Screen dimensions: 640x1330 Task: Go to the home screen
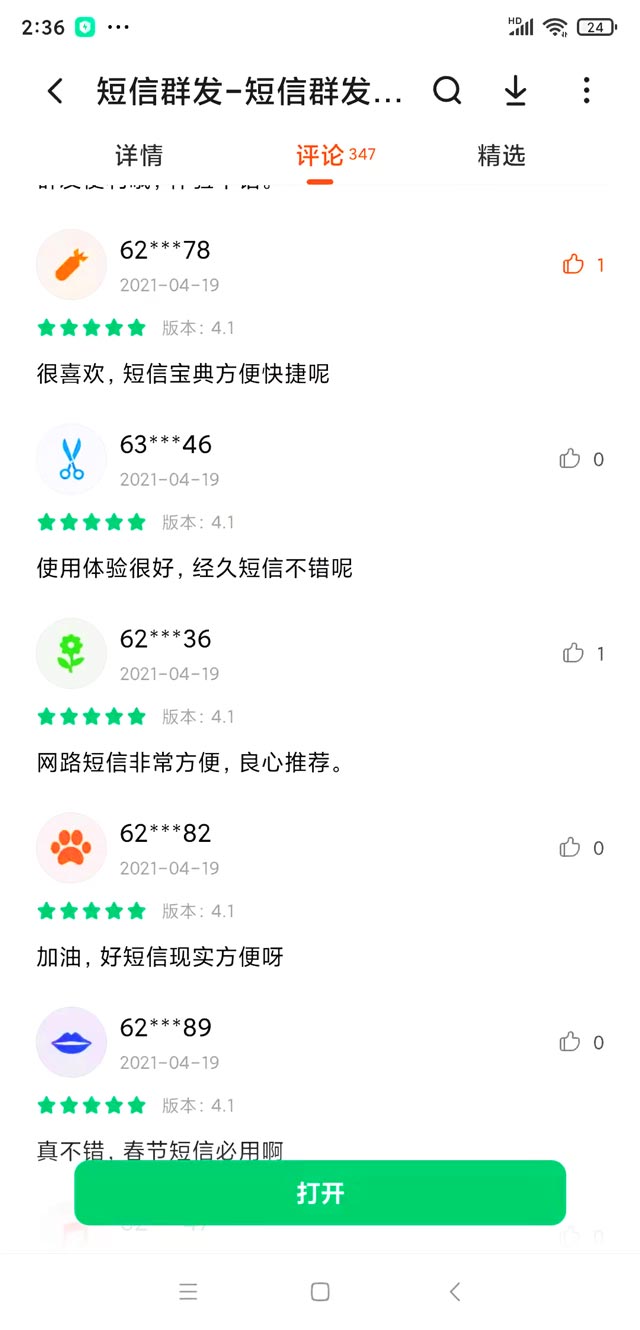pos(320,1292)
